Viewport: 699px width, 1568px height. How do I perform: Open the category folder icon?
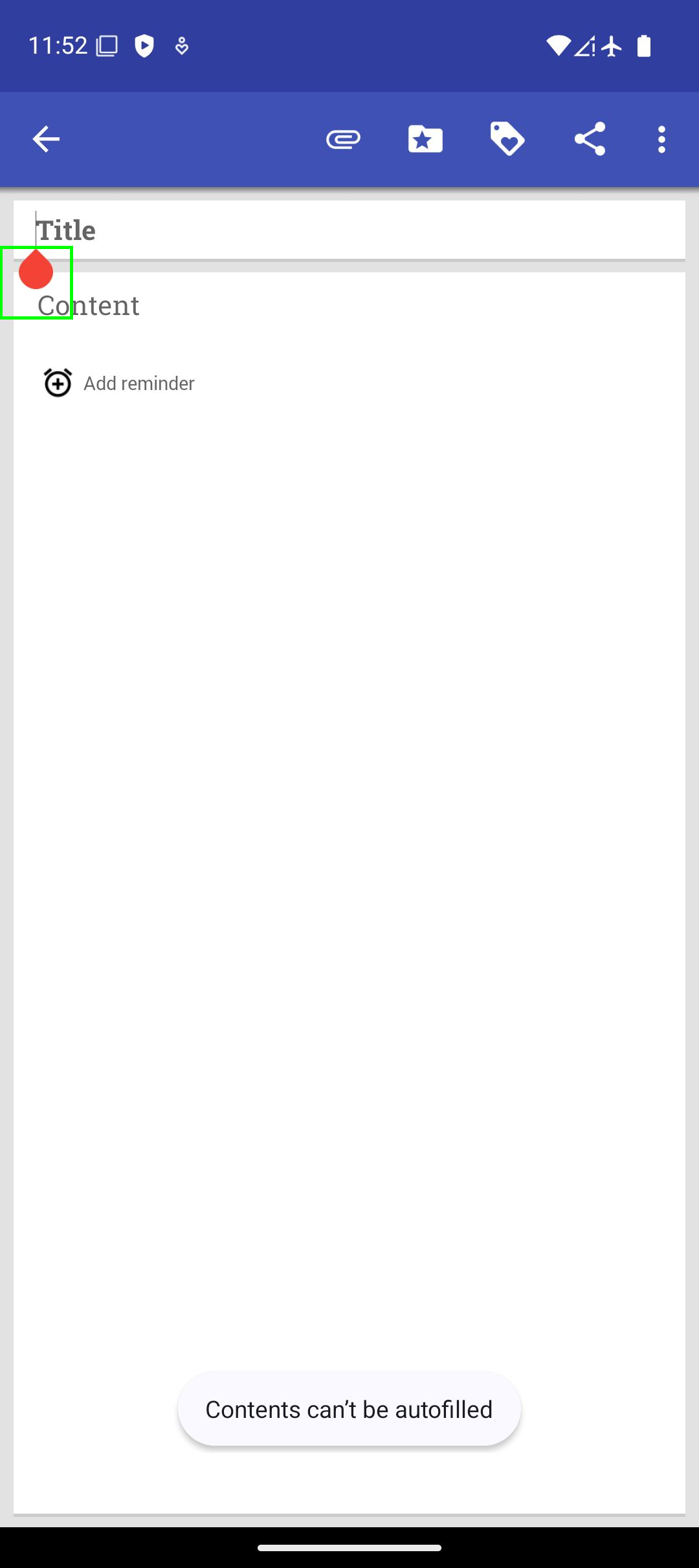tap(425, 139)
